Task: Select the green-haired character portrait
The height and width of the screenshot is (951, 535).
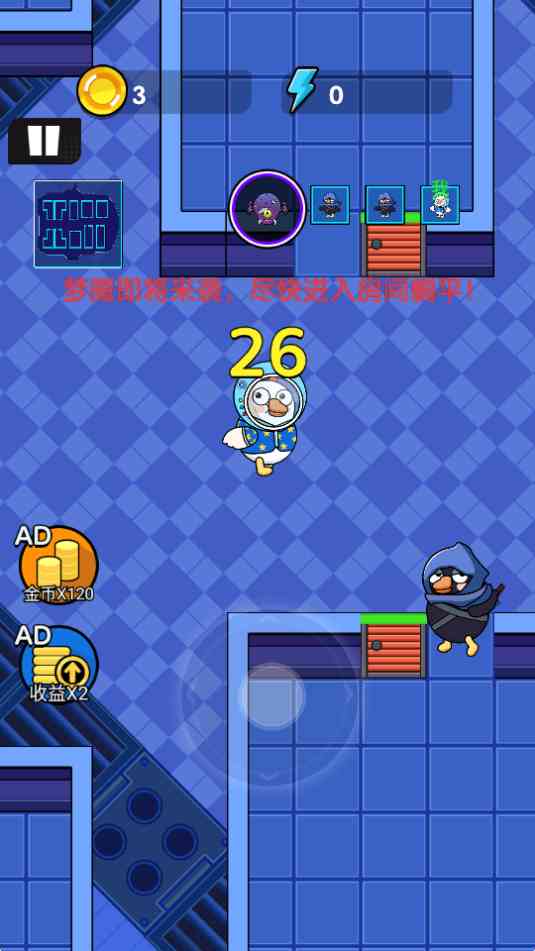Action: coord(440,204)
